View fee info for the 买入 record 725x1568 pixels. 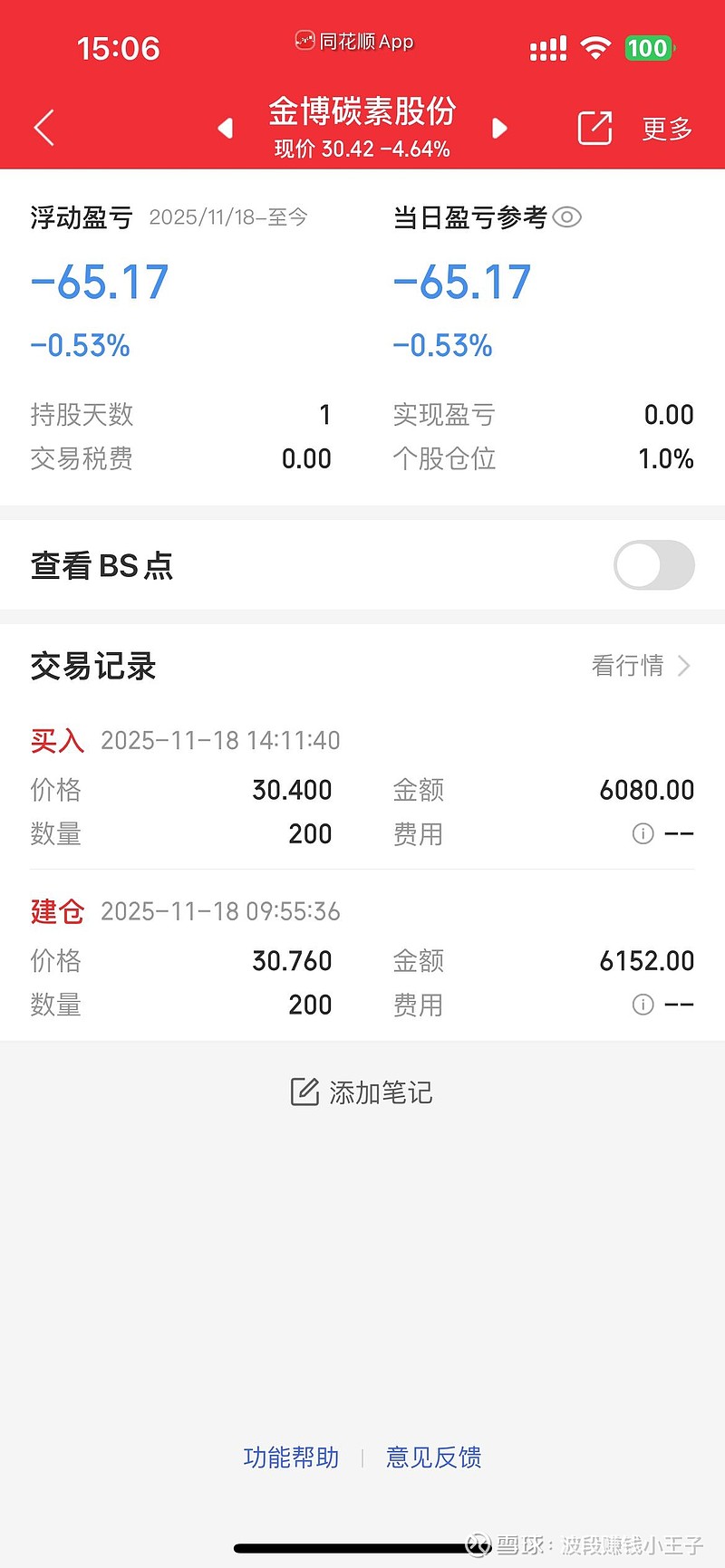point(643,833)
